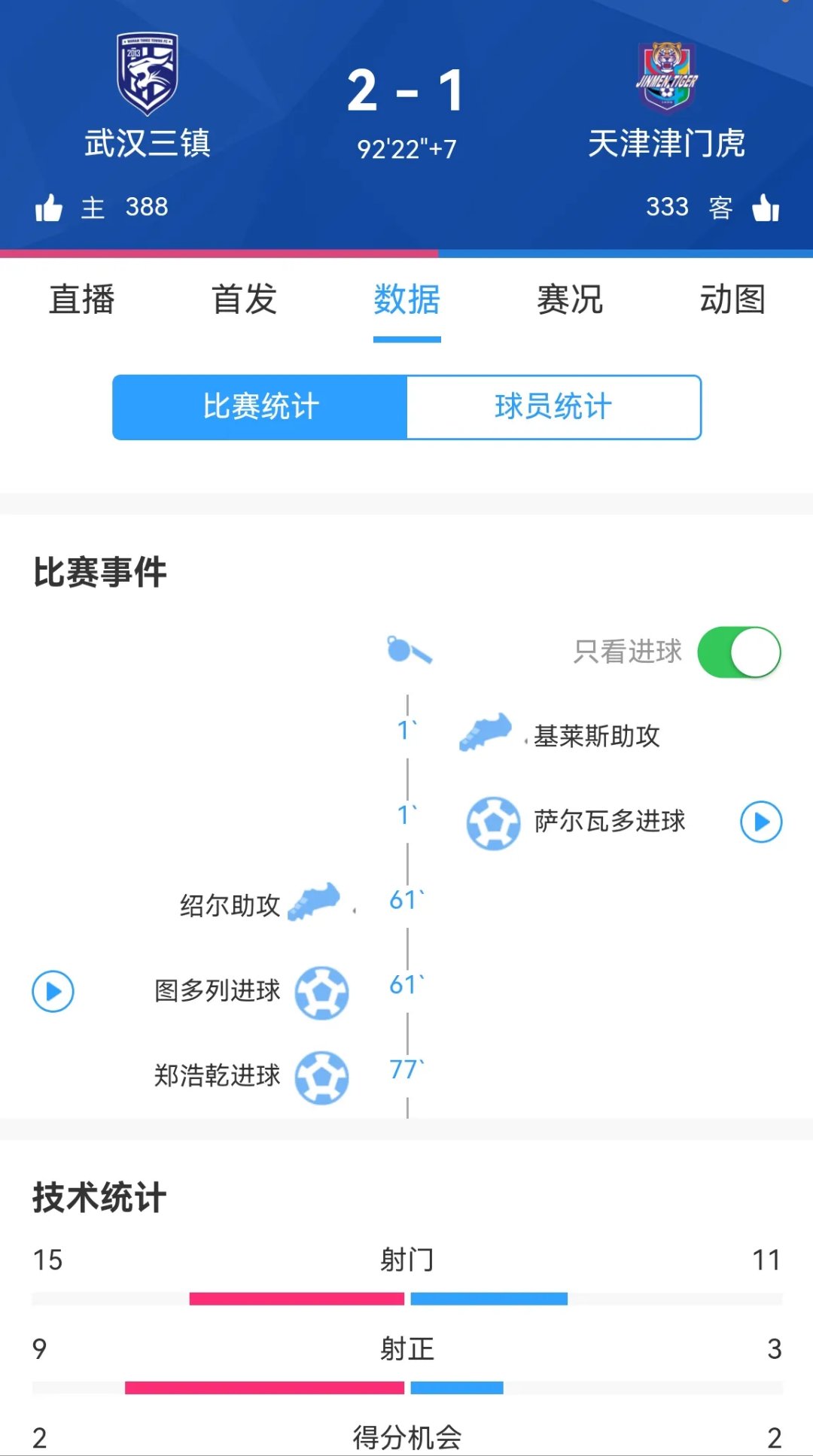This screenshot has width=813, height=1456.
Task: Play the 萨尔瓦多 goal video clip
Action: click(760, 822)
